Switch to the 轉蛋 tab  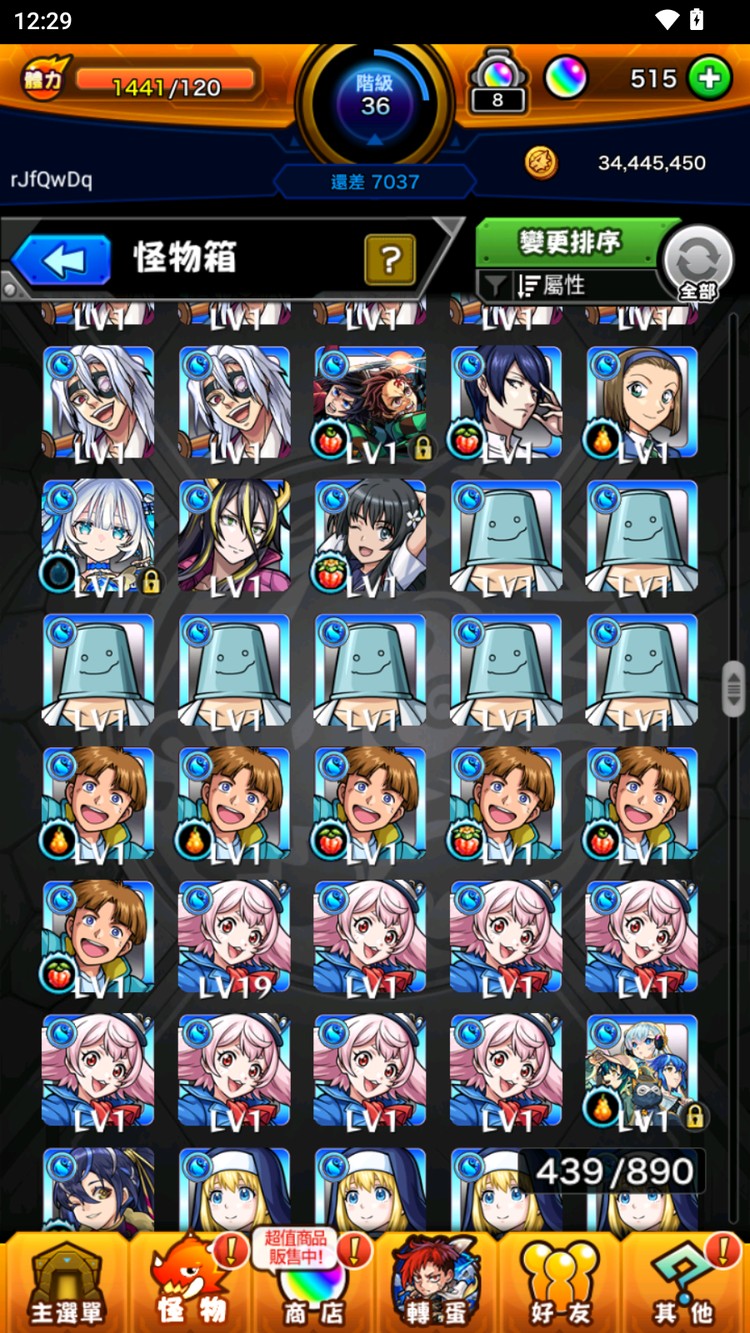coord(437,1282)
